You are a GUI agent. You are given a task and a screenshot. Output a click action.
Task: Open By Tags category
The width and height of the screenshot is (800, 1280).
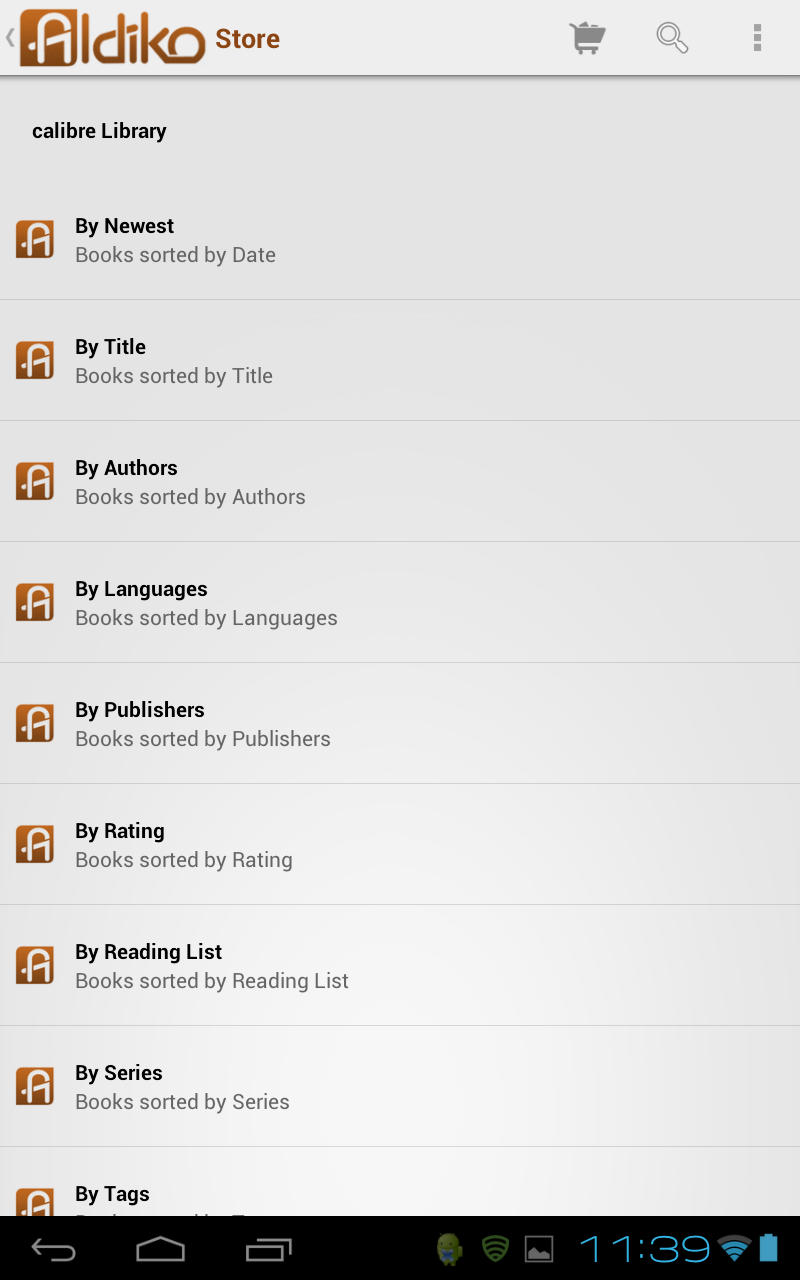click(x=400, y=1182)
